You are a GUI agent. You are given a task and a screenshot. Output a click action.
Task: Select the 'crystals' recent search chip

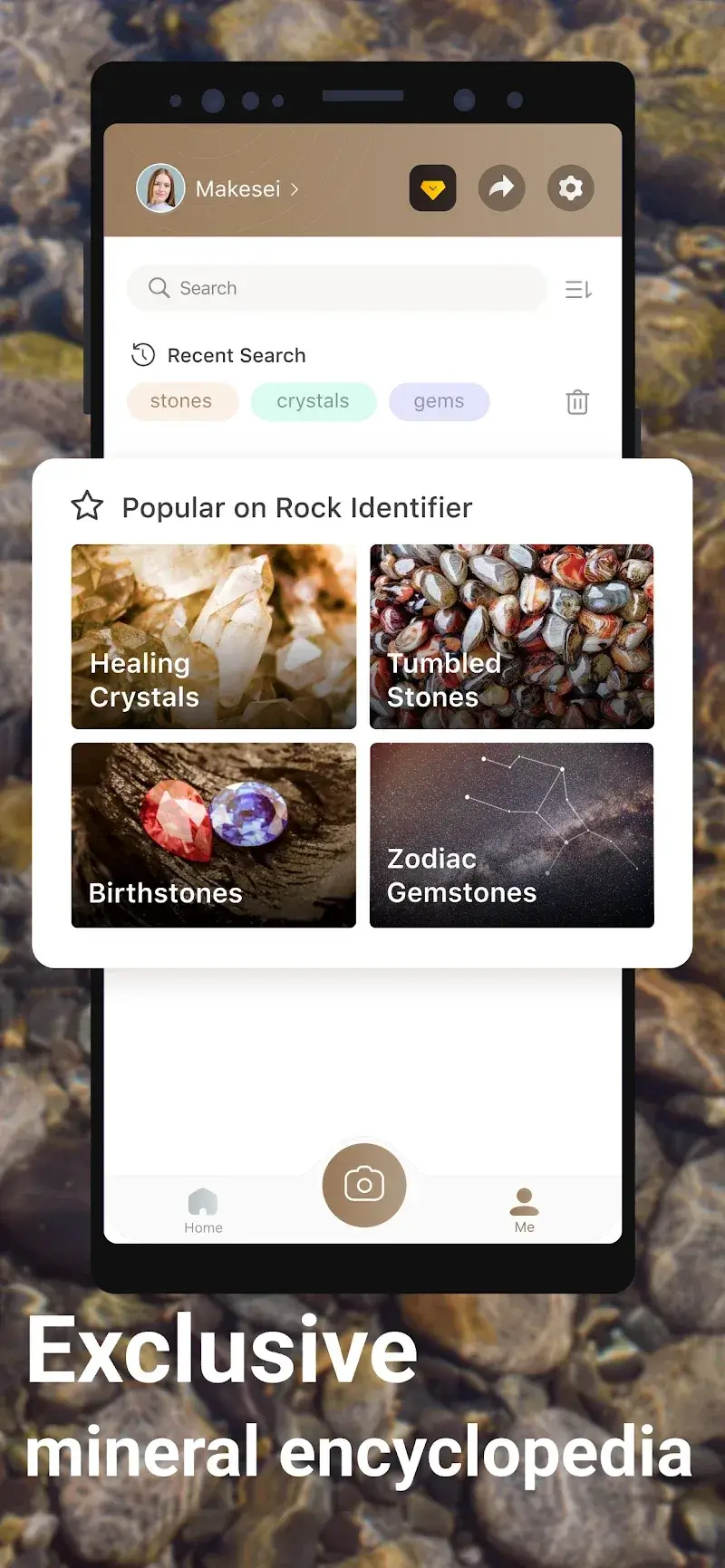point(313,401)
